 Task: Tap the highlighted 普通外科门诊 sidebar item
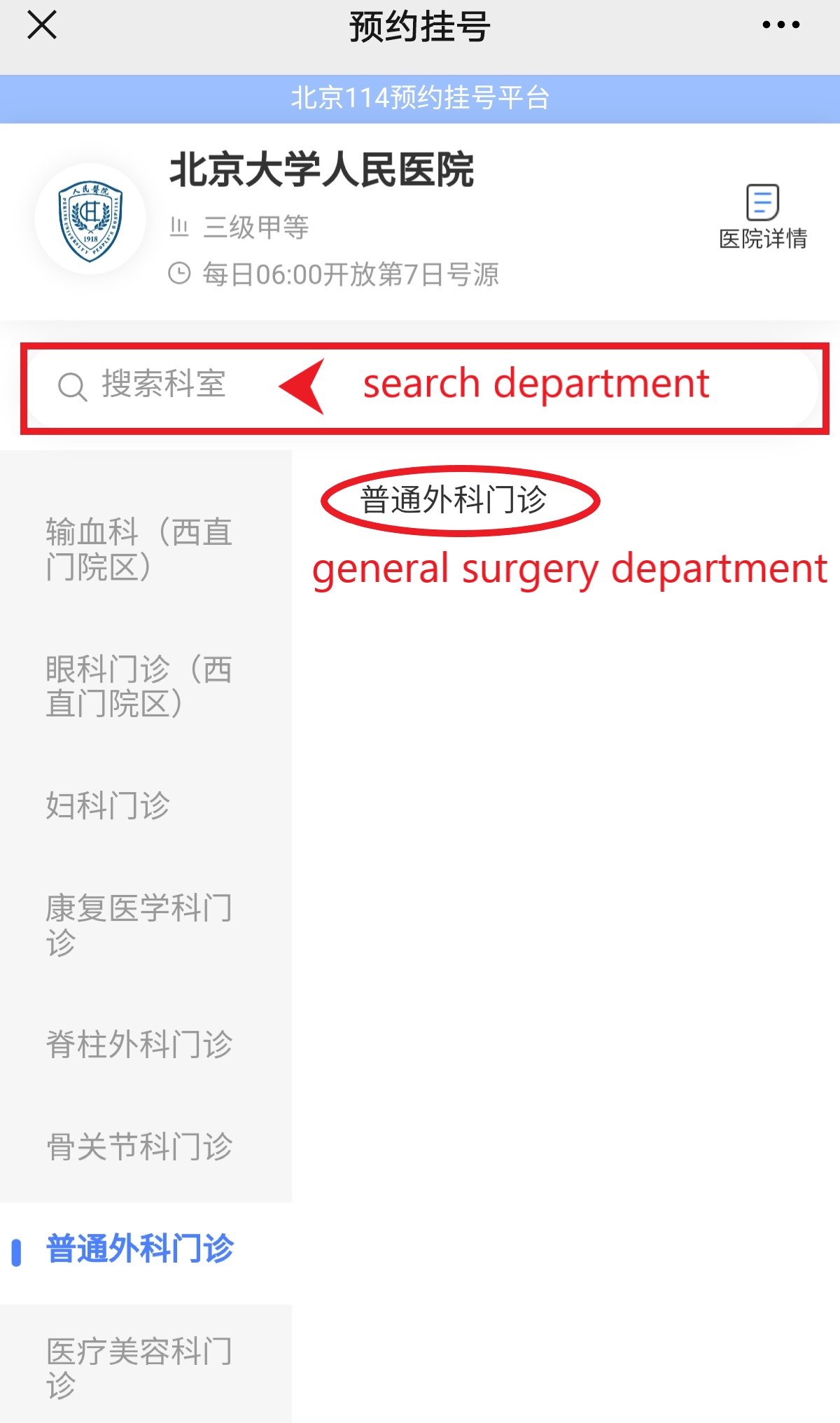[x=140, y=1249]
